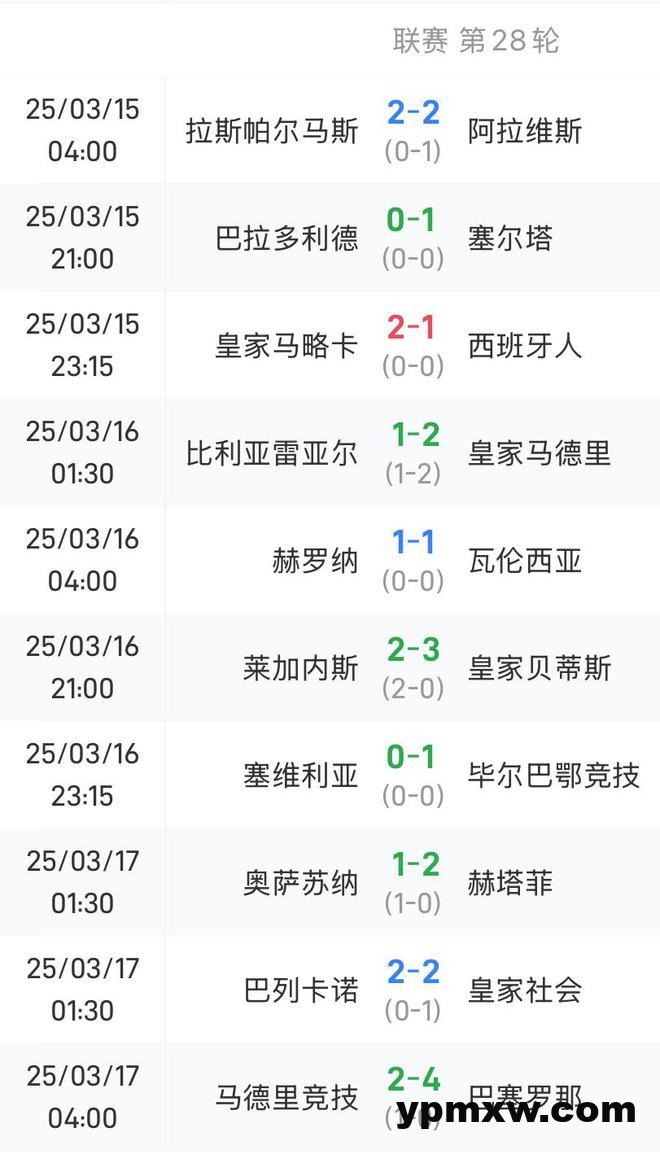The height and width of the screenshot is (1154, 660).
Task: Select the 巴列卡诺 vs 皇家社会 match row
Action: [x=412, y=990]
